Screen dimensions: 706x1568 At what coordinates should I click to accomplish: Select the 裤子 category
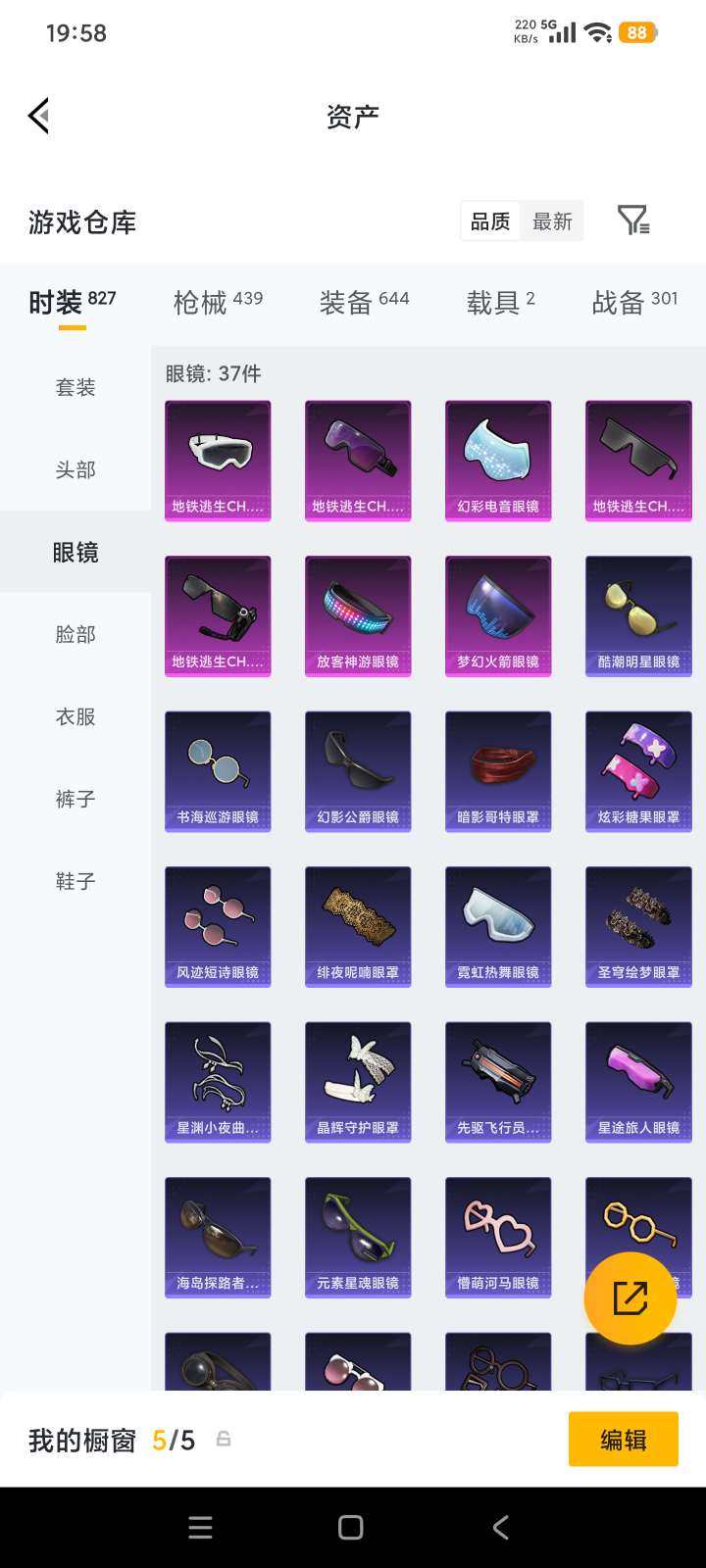(76, 799)
